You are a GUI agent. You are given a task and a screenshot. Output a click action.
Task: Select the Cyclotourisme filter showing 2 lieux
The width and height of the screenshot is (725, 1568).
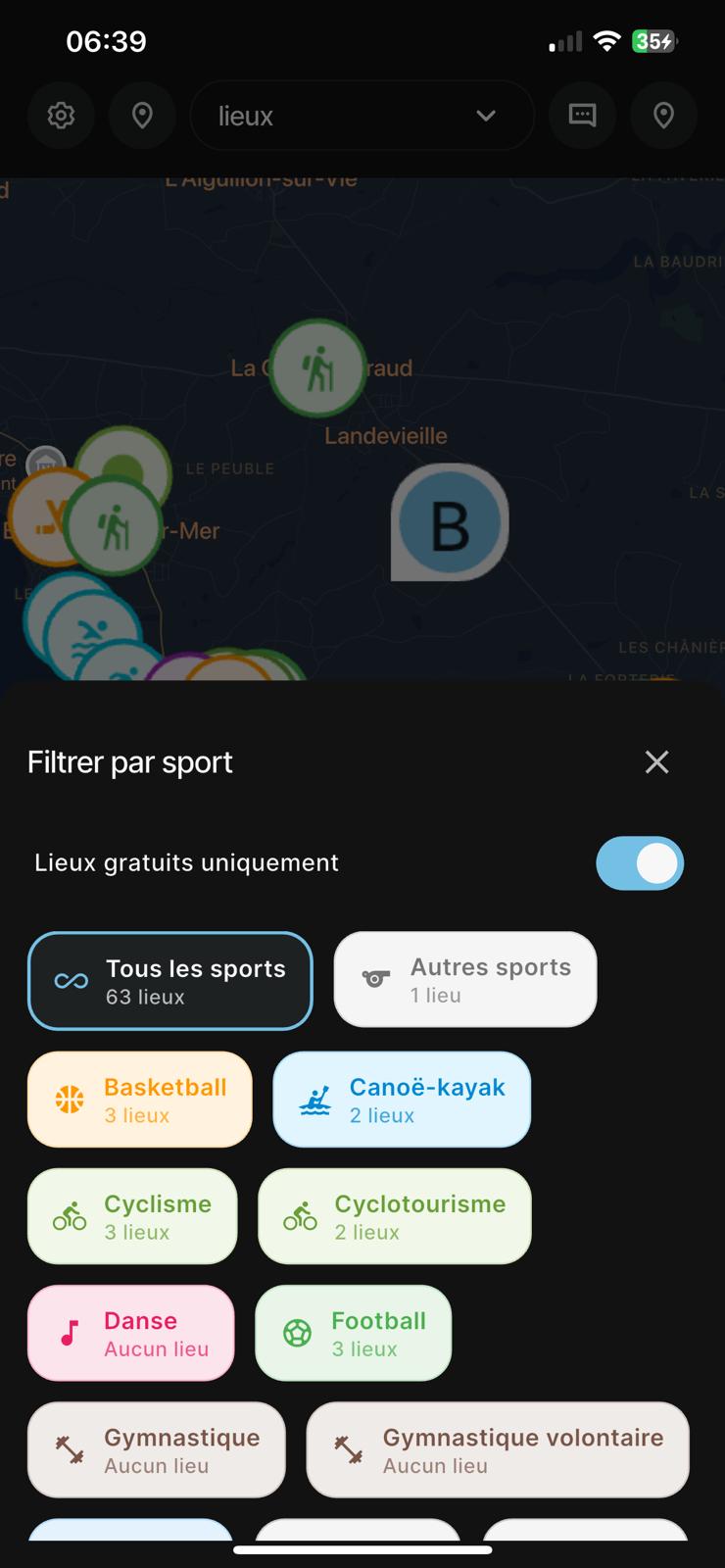coord(394,1216)
